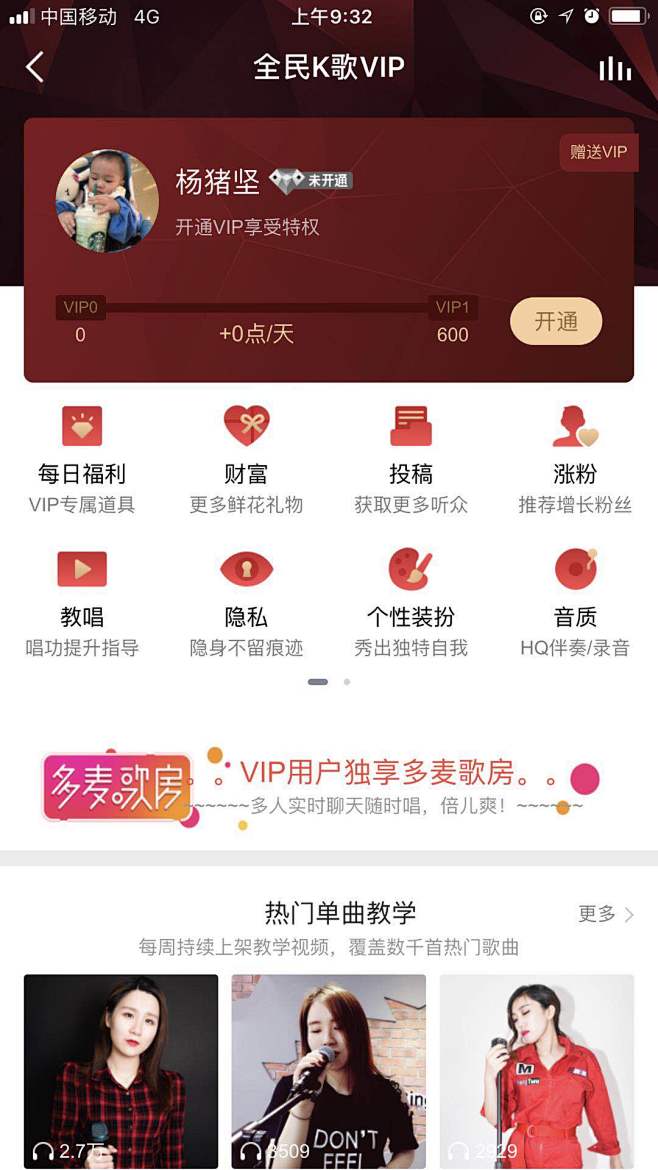658x1170 pixels.
Task: Tap the 赠送VIP gift button
Action: click(x=598, y=152)
